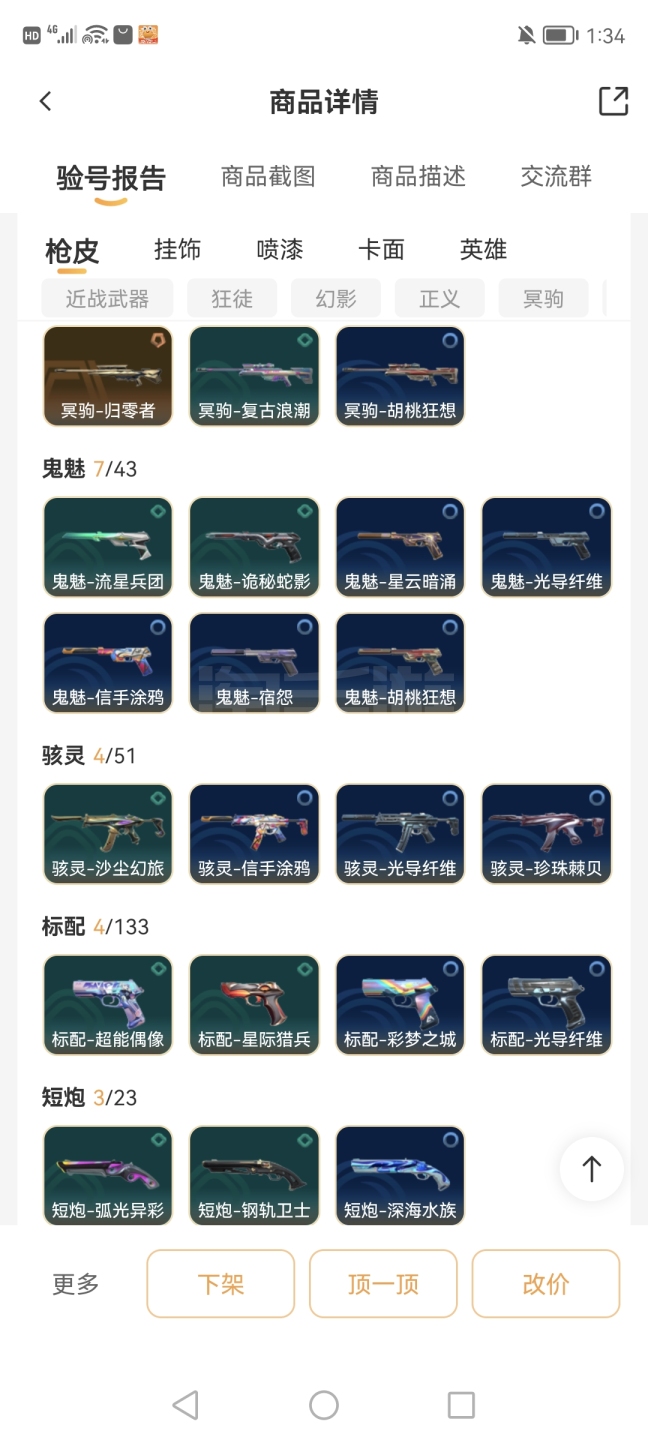Bump the listing with 顶一顶
Viewport: 648px width, 1440px height.
[383, 1283]
